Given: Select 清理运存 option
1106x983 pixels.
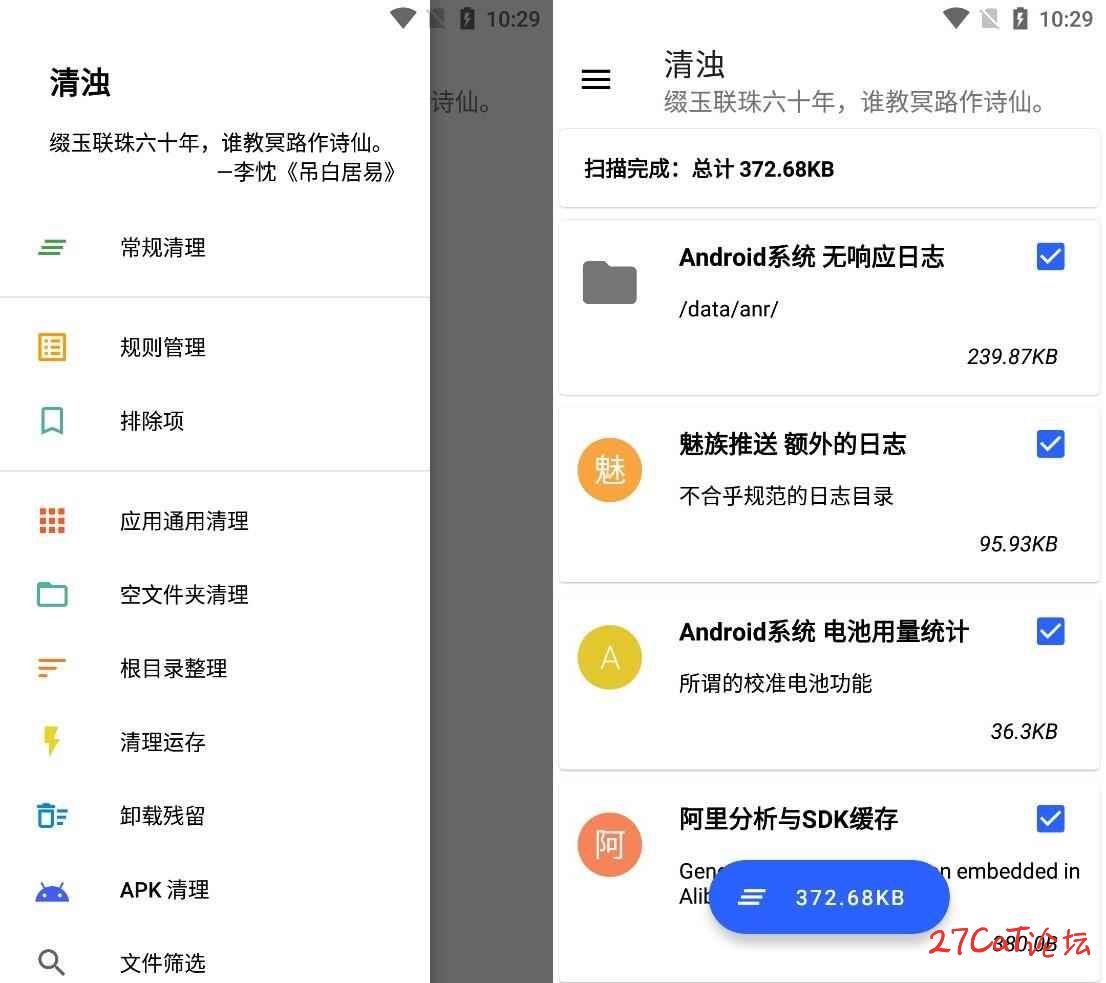Looking at the screenshot, I should [x=163, y=742].
